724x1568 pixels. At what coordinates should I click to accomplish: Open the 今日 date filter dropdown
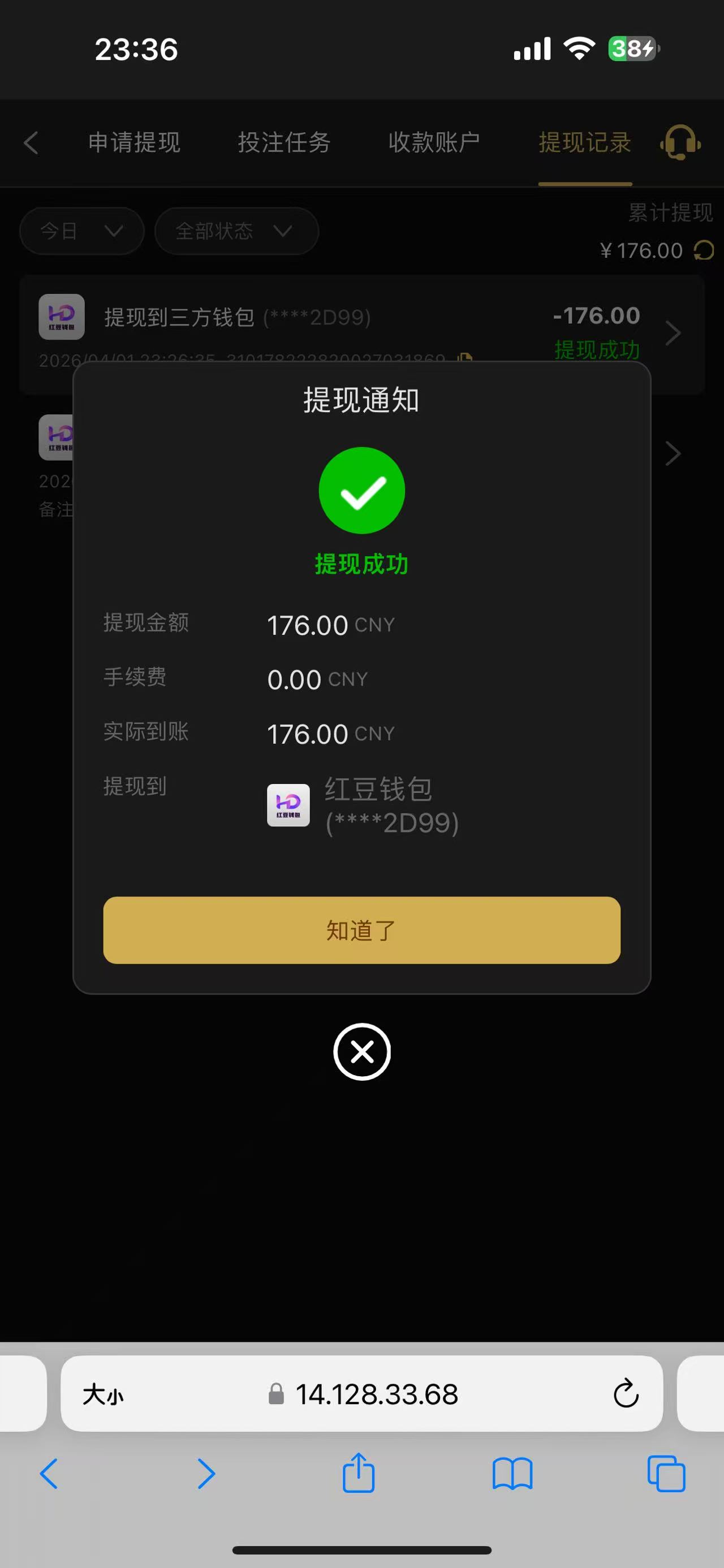[x=81, y=231]
